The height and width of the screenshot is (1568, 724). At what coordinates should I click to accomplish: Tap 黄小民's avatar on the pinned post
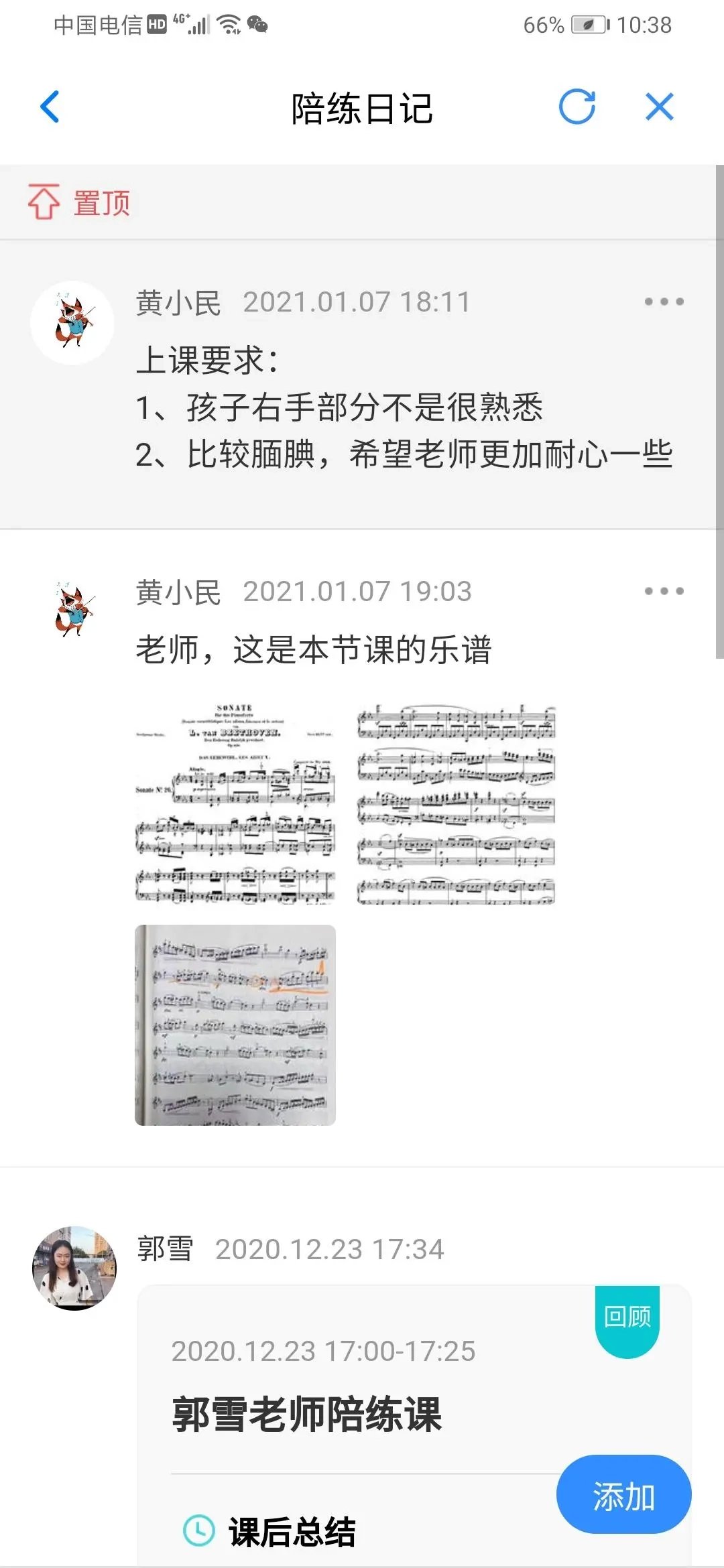pos(72,323)
